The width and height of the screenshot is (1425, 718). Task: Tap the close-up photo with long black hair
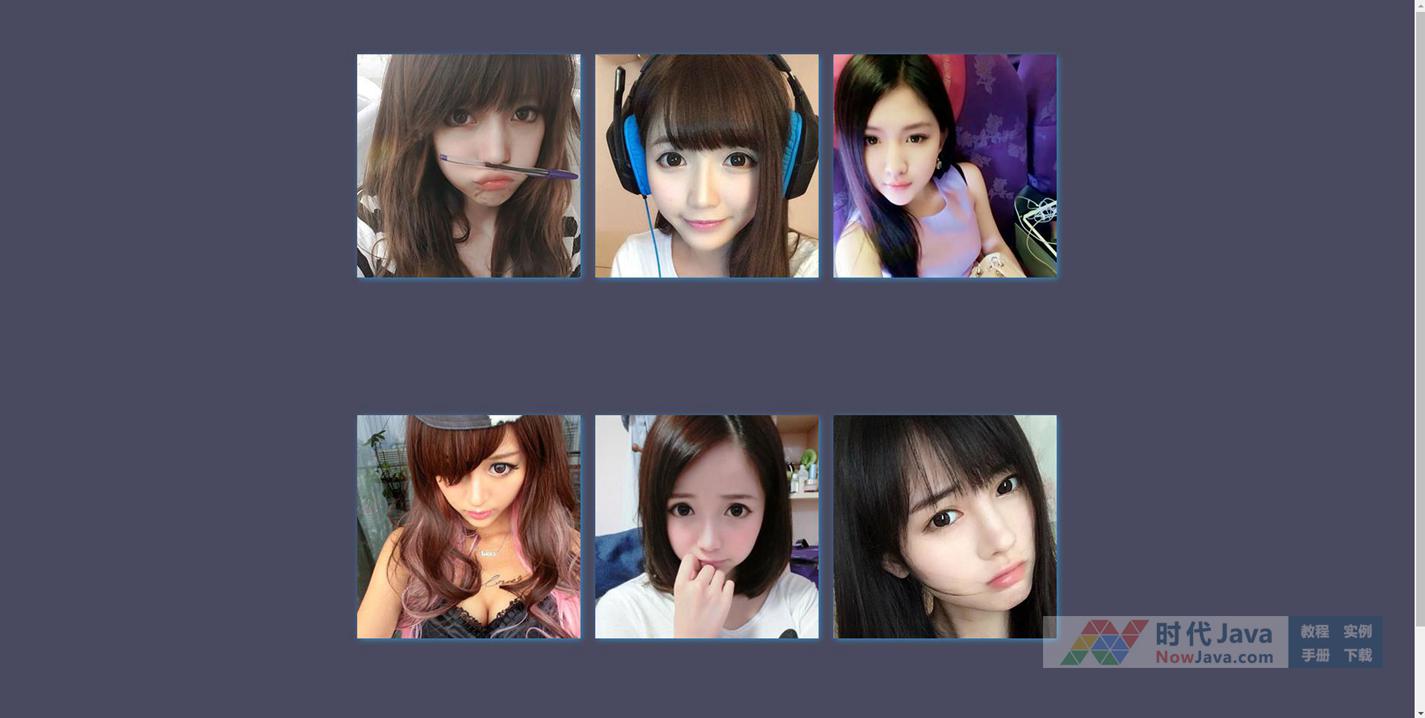point(944,527)
